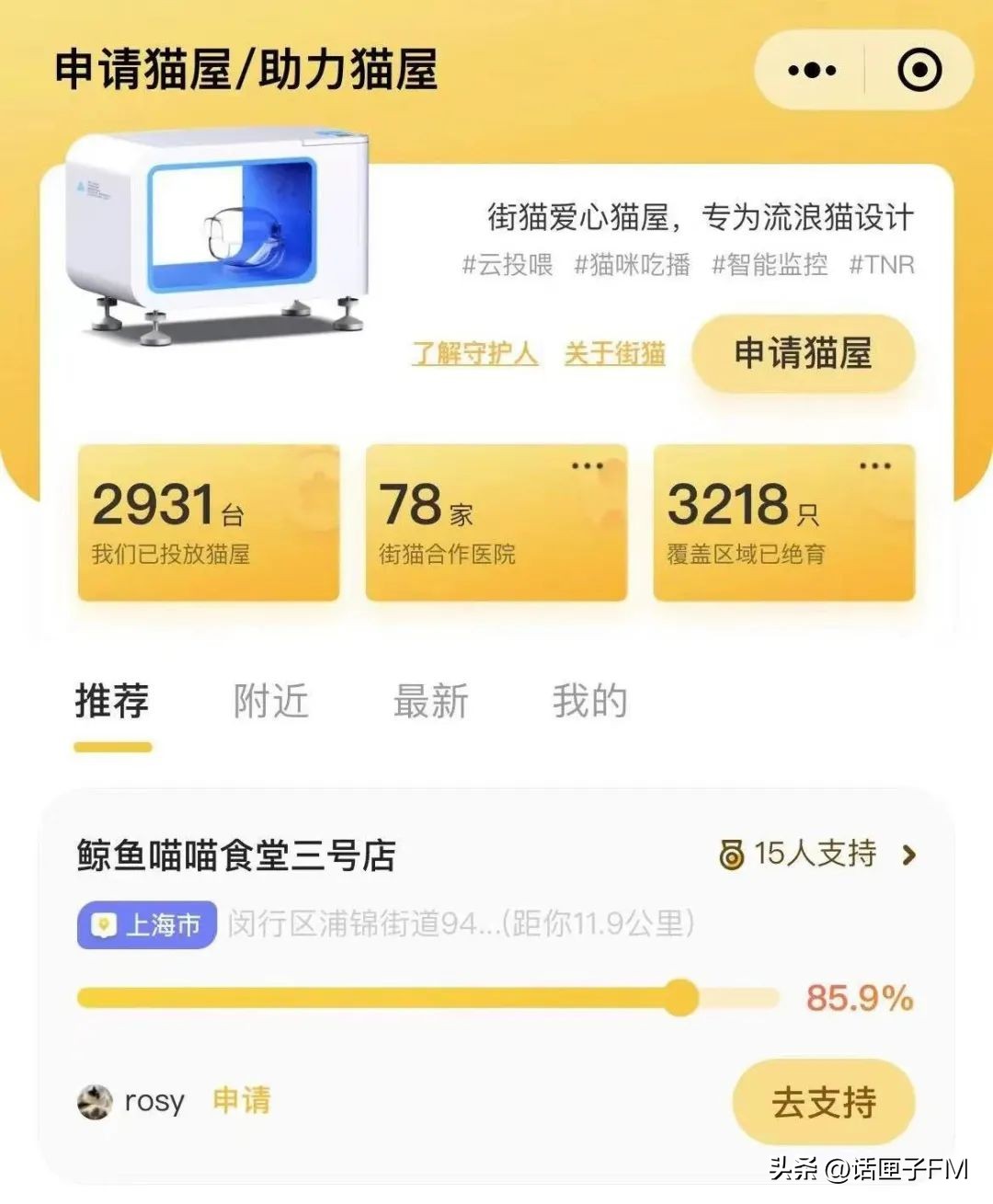Select the 推荐 tab

coord(112,701)
